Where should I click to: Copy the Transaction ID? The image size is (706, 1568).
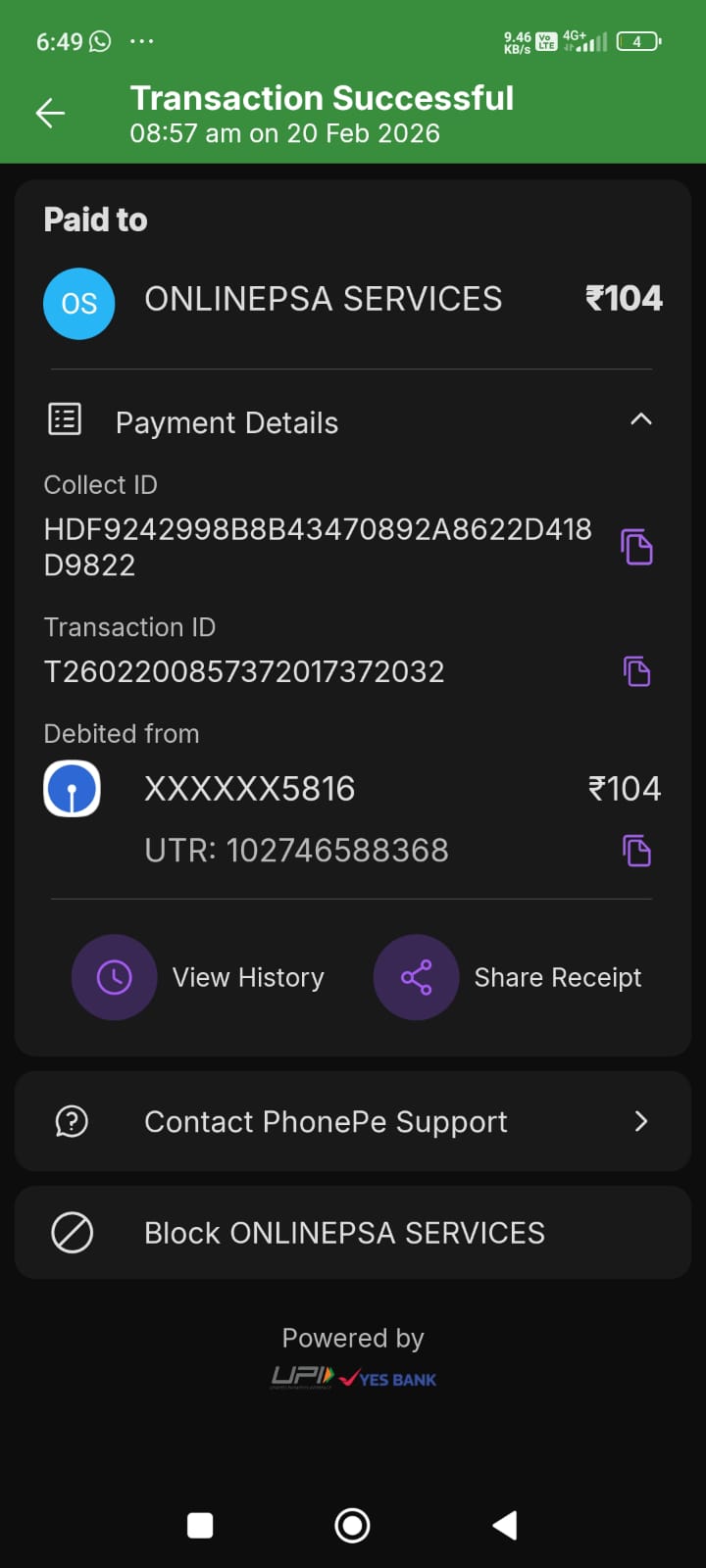[636, 671]
